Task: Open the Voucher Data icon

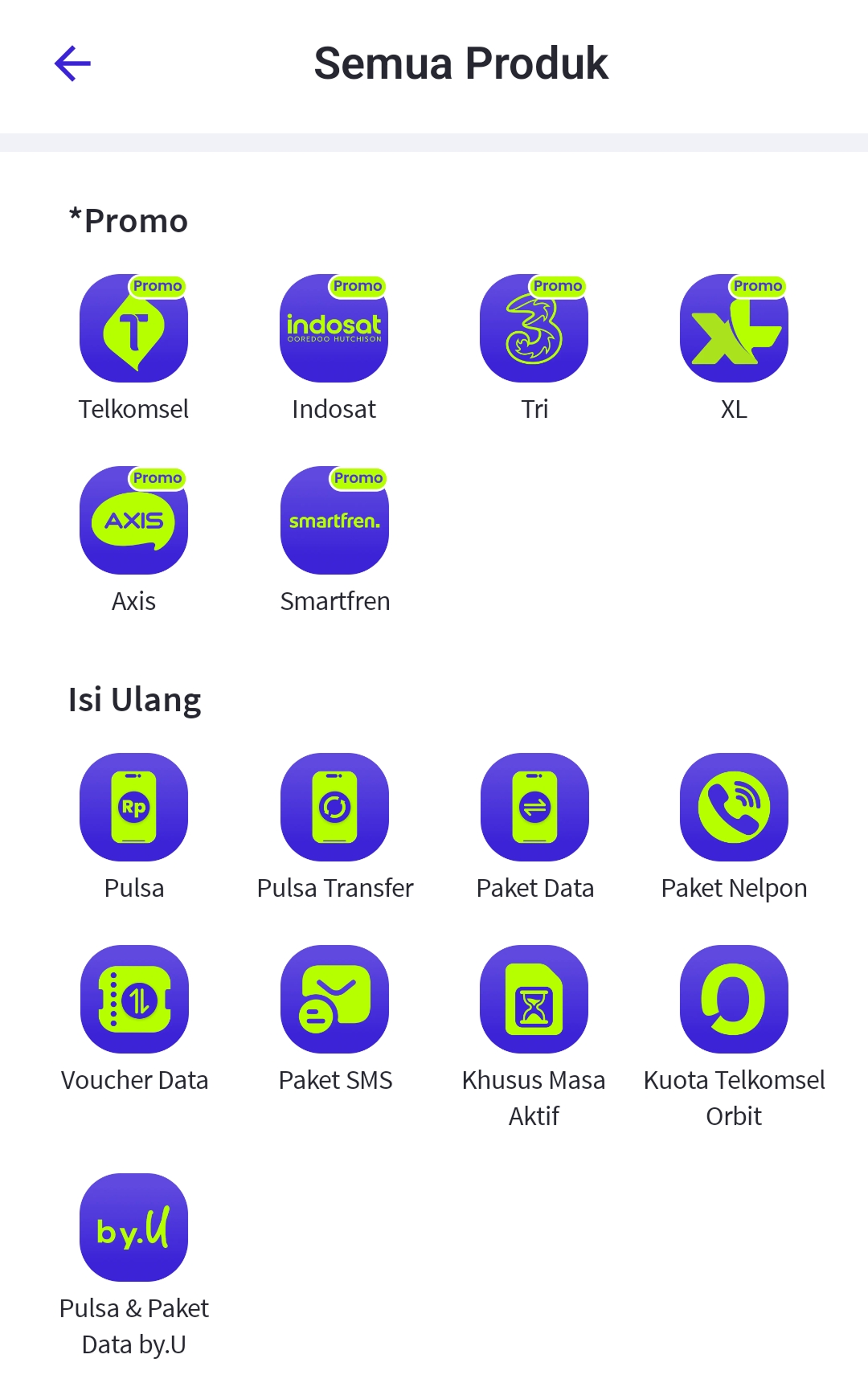Action: pyautogui.click(x=133, y=999)
